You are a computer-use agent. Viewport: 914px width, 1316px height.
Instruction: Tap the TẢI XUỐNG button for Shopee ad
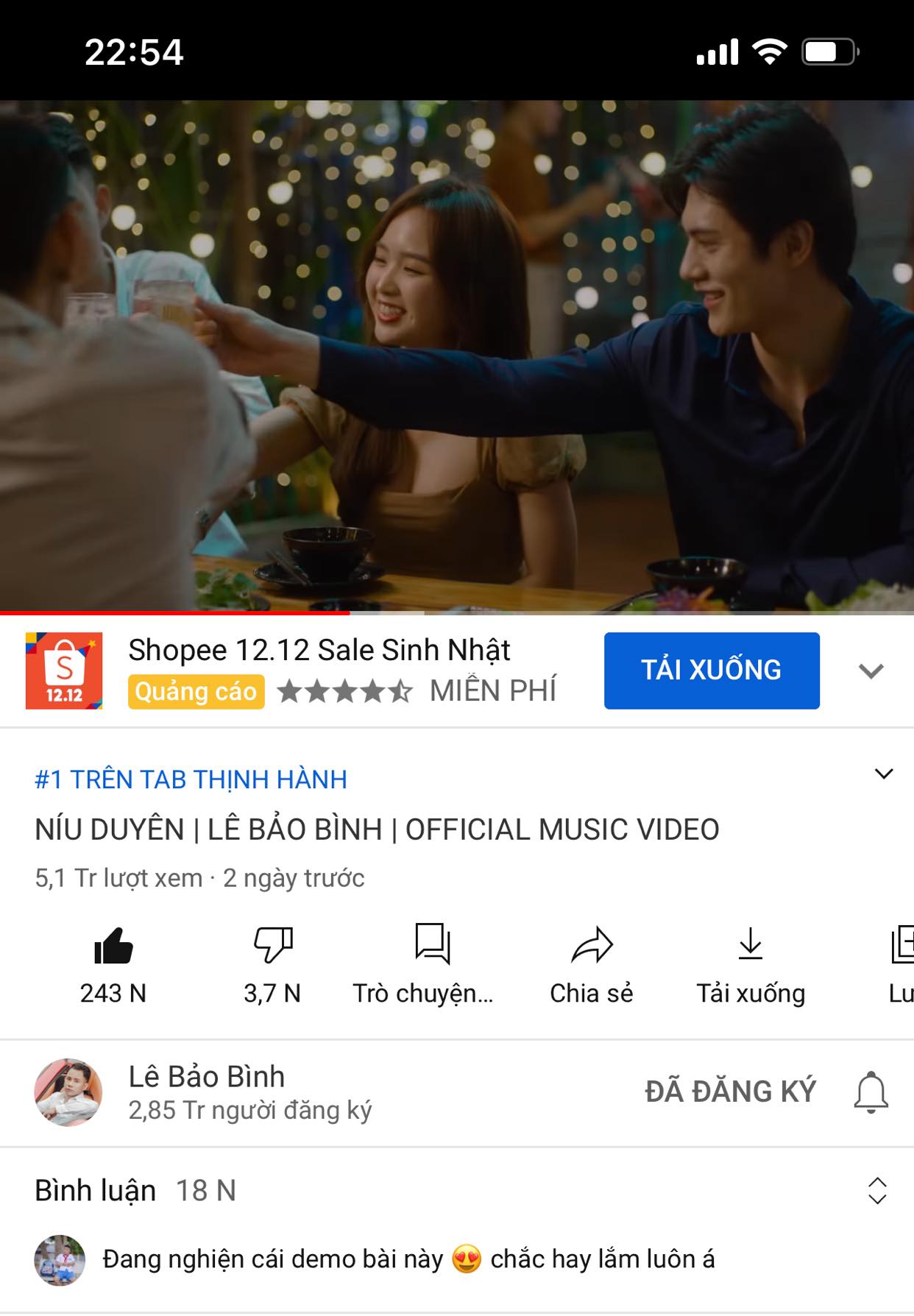pyautogui.click(x=711, y=670)
